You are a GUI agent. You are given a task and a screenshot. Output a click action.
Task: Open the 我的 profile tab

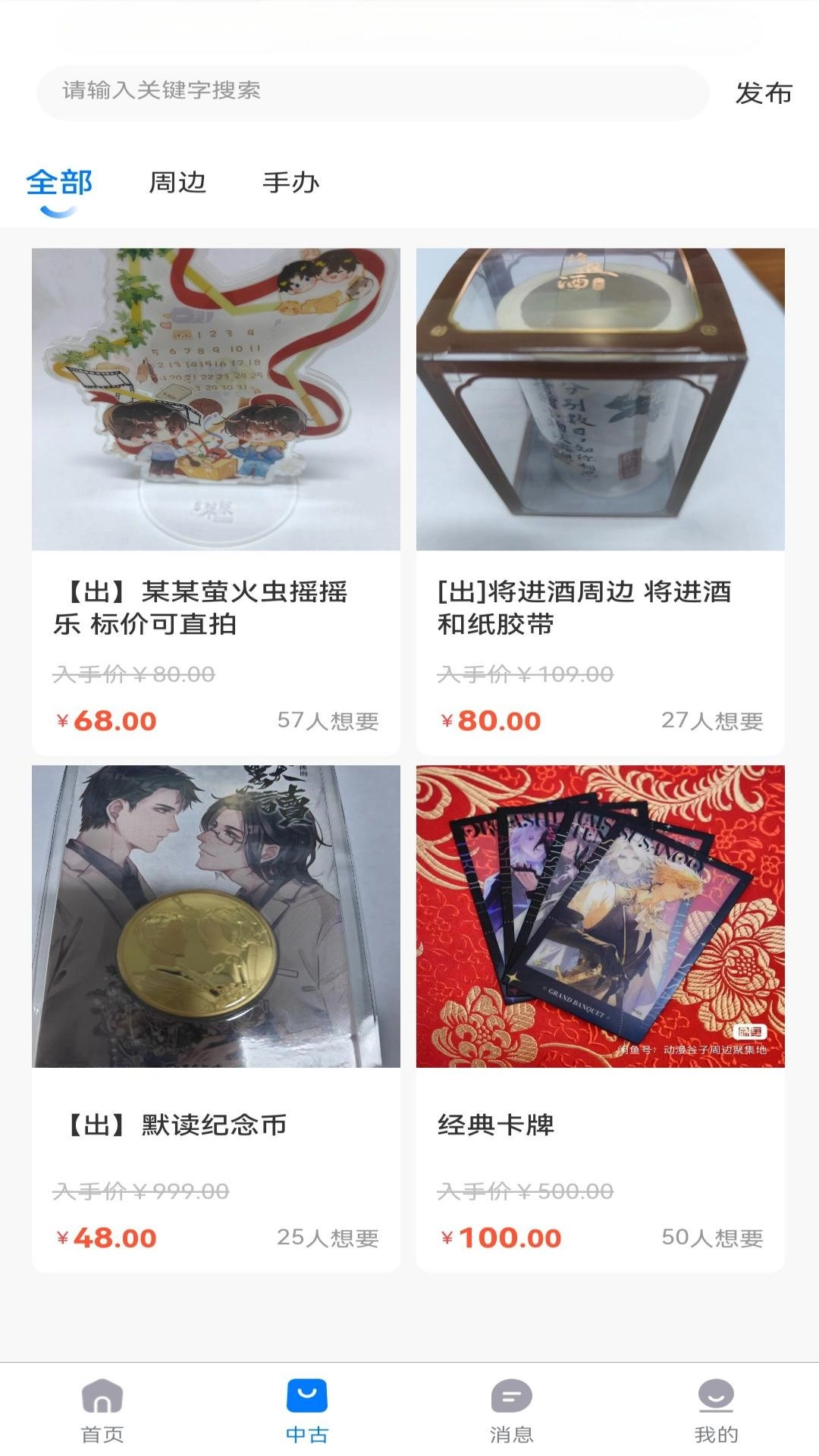pos(716,1410)
